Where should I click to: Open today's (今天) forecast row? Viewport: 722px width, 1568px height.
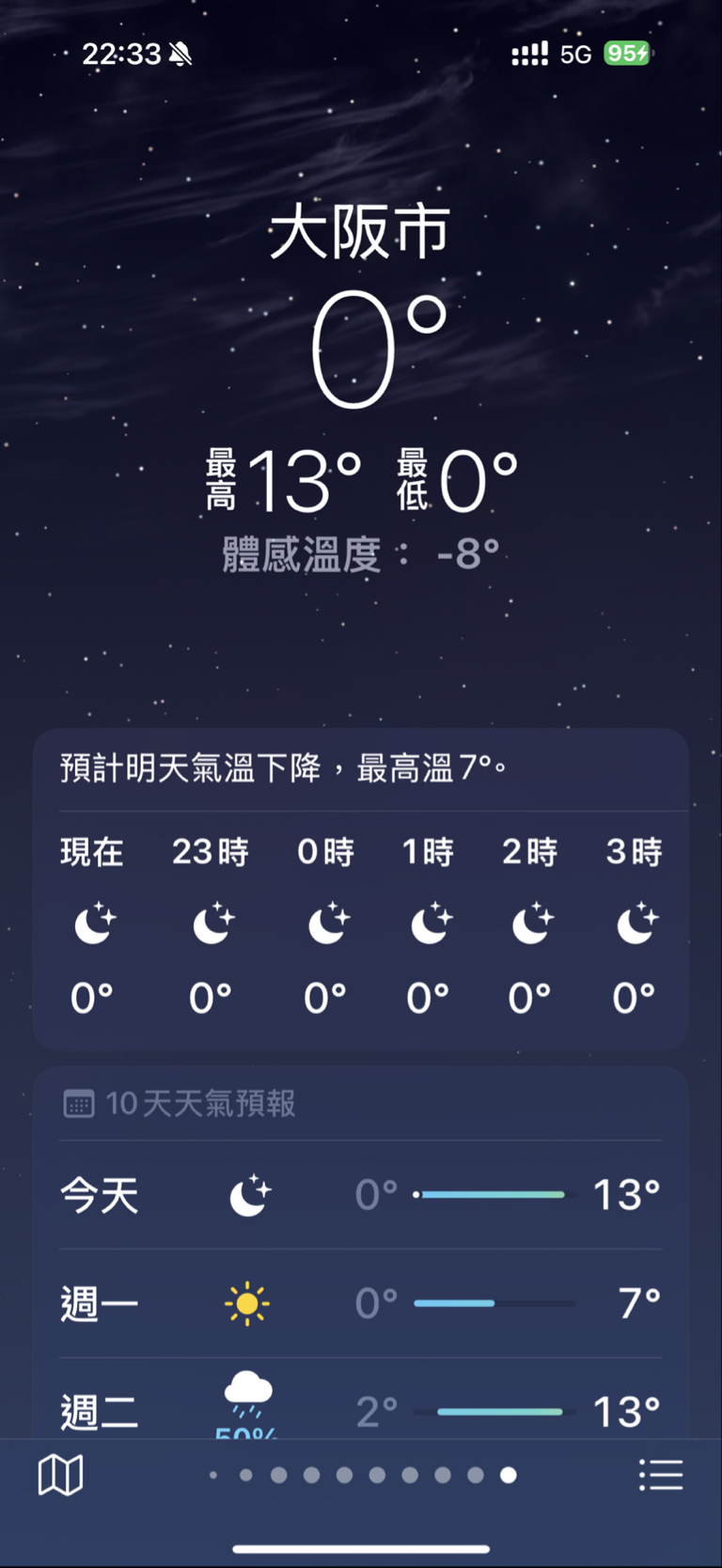360,1195
